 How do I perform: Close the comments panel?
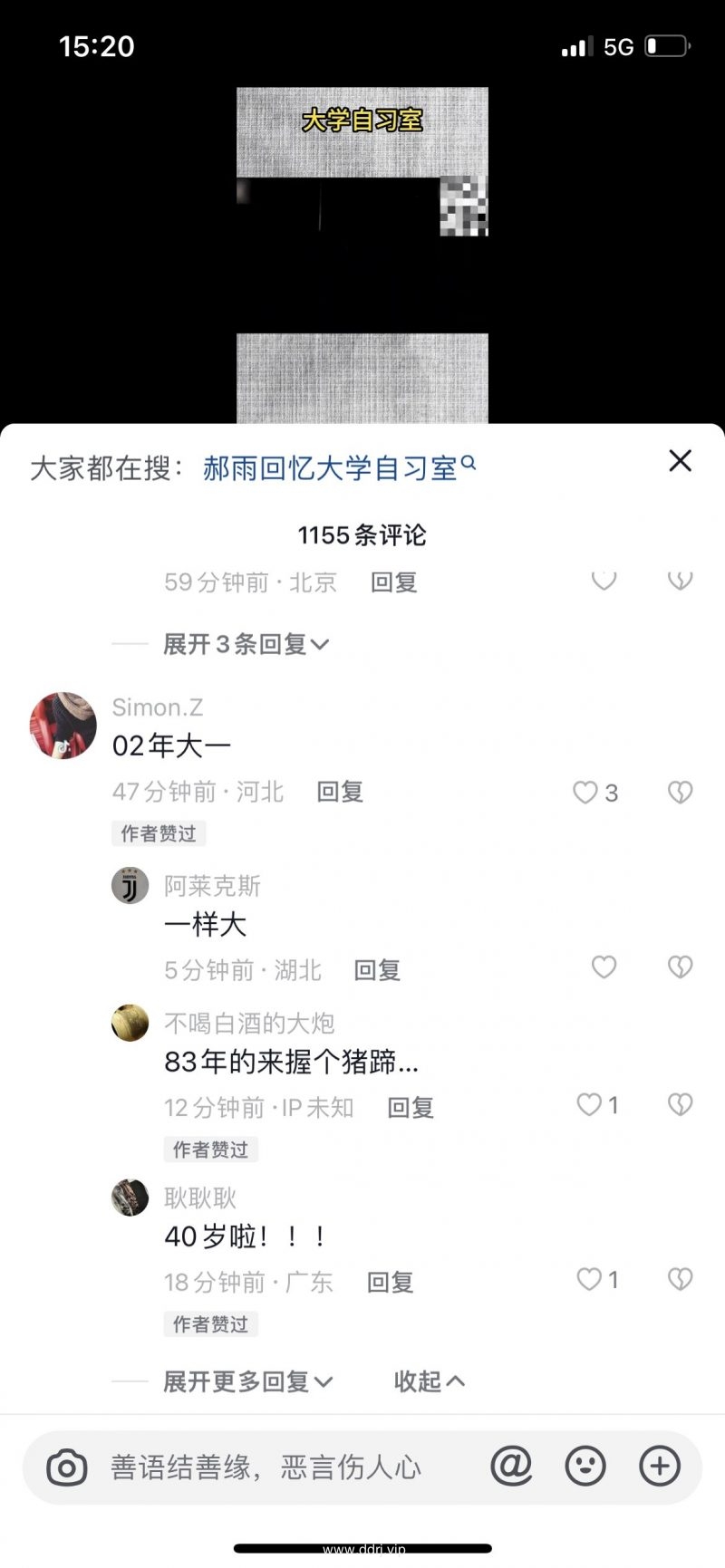tap(680, 461)
